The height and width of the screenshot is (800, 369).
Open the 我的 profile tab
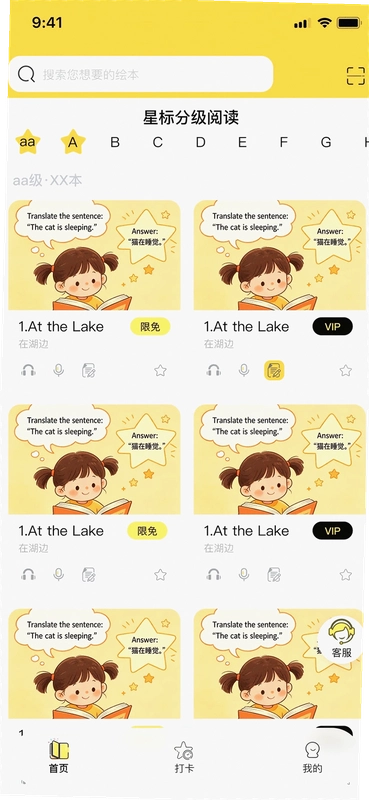(312, 757)
